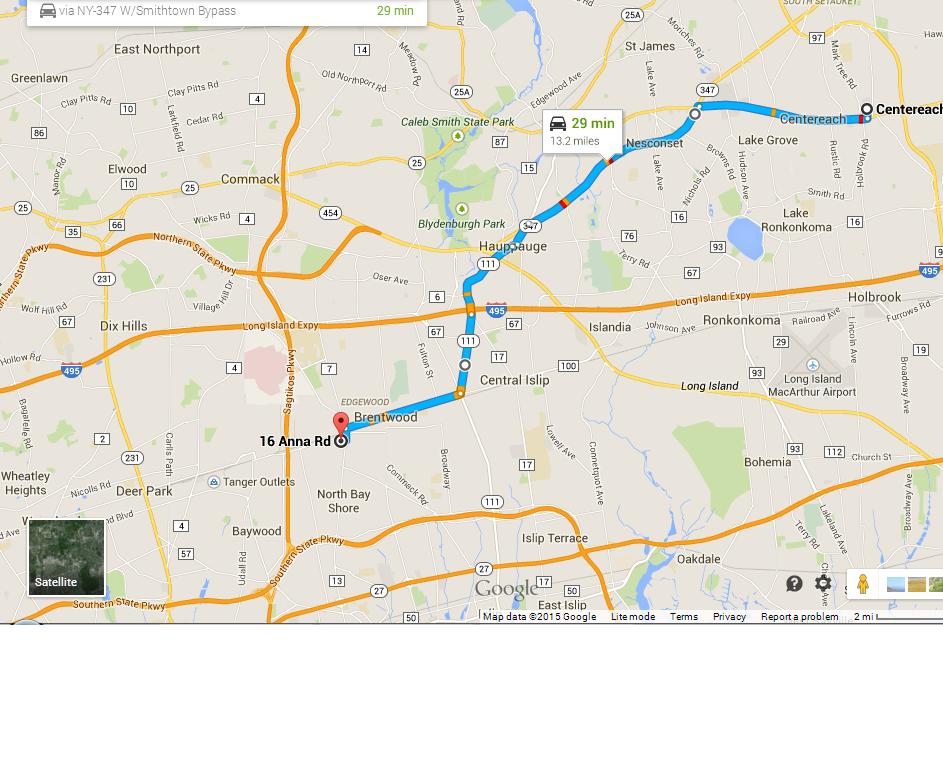Open the Privacy link
Screen dimensions: 943x768
(x=729, y=617)
